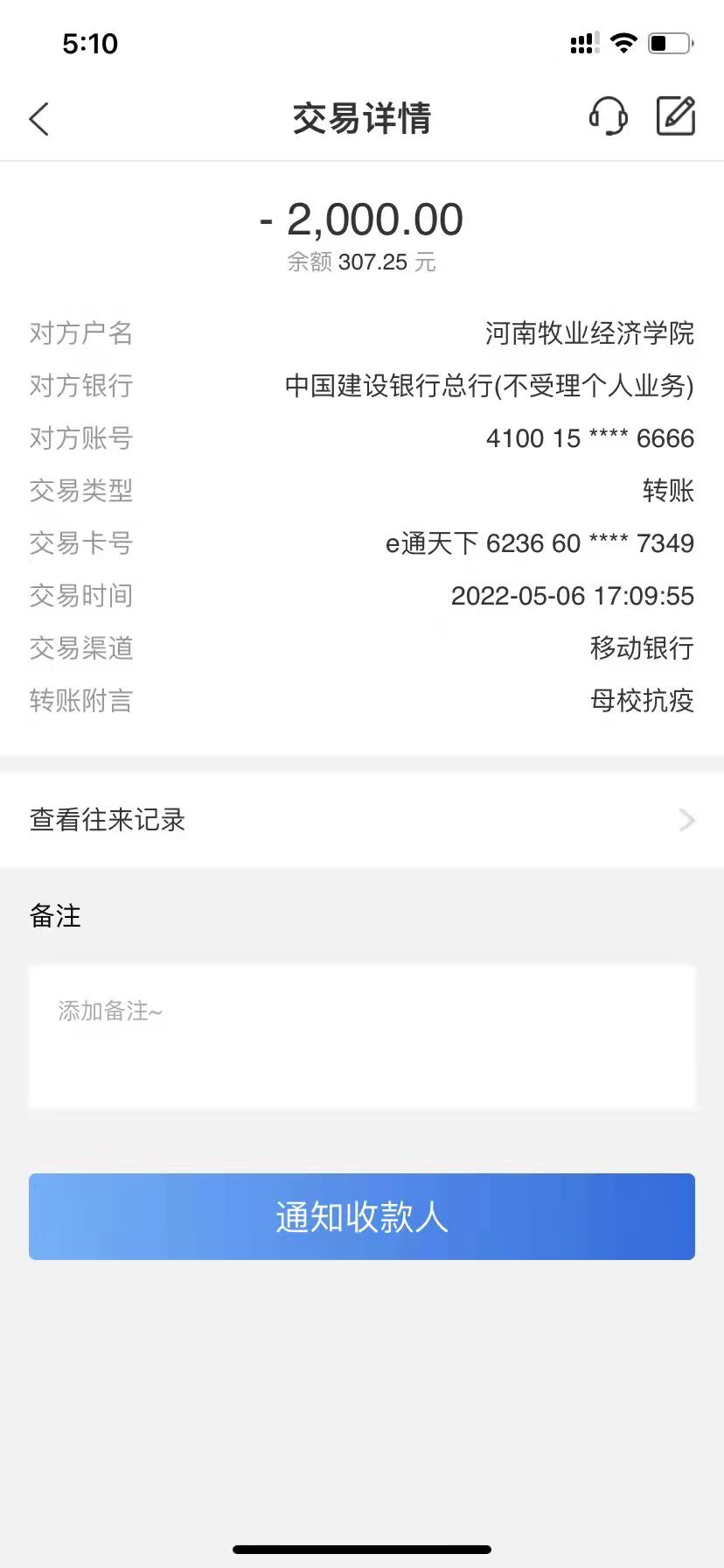Open 查看往来记录 transaction history
This screenshot has width=724, height=1568.
362,820
